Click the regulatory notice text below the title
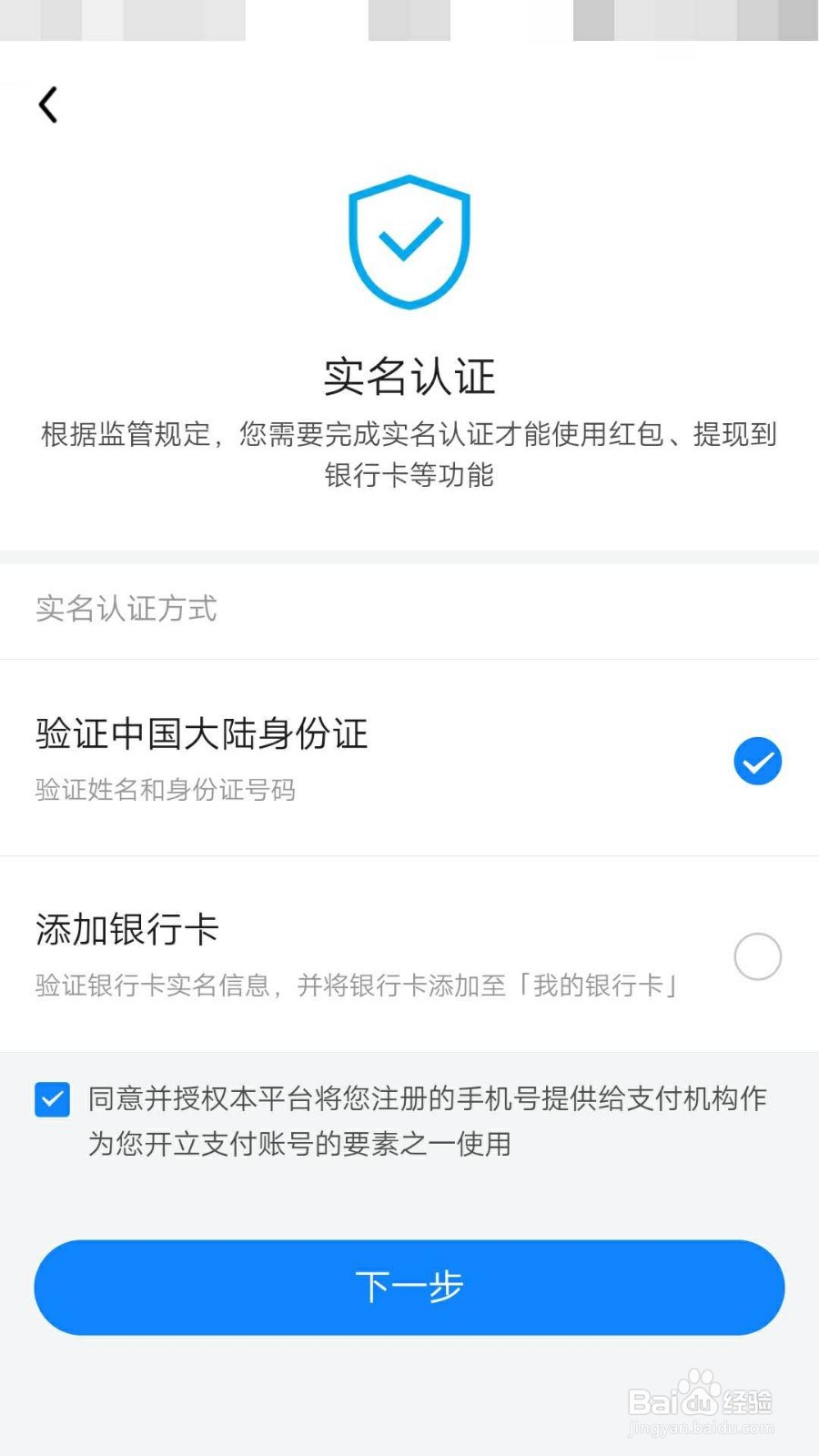Image resolution: width=819 pixels, height=1456 pixels. [409, 455]
